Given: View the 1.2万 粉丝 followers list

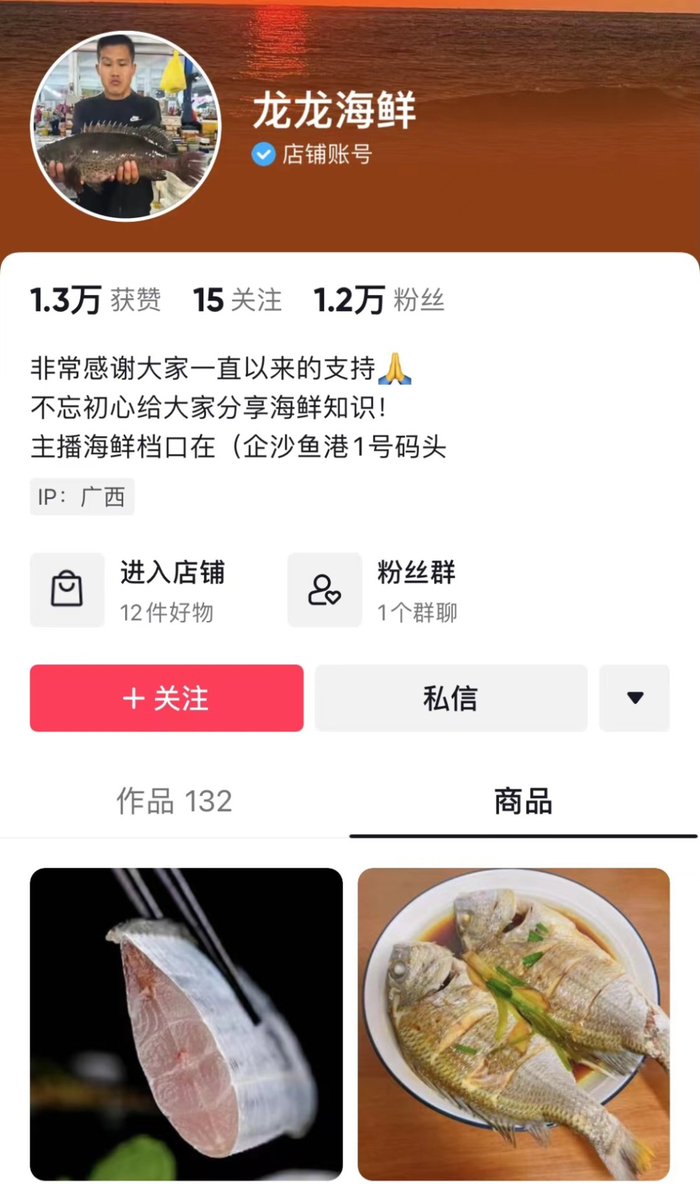Looking at the screenshot, I should (x=379, y=300).
